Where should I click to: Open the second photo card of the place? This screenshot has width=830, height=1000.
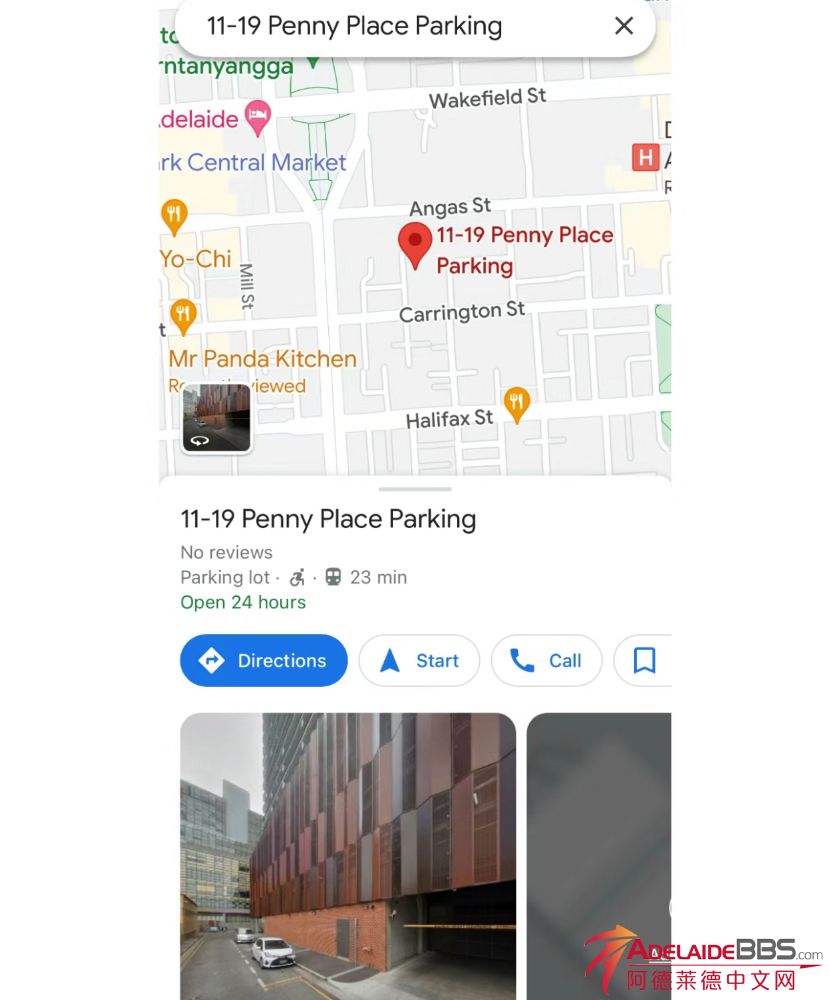point(598,855)
